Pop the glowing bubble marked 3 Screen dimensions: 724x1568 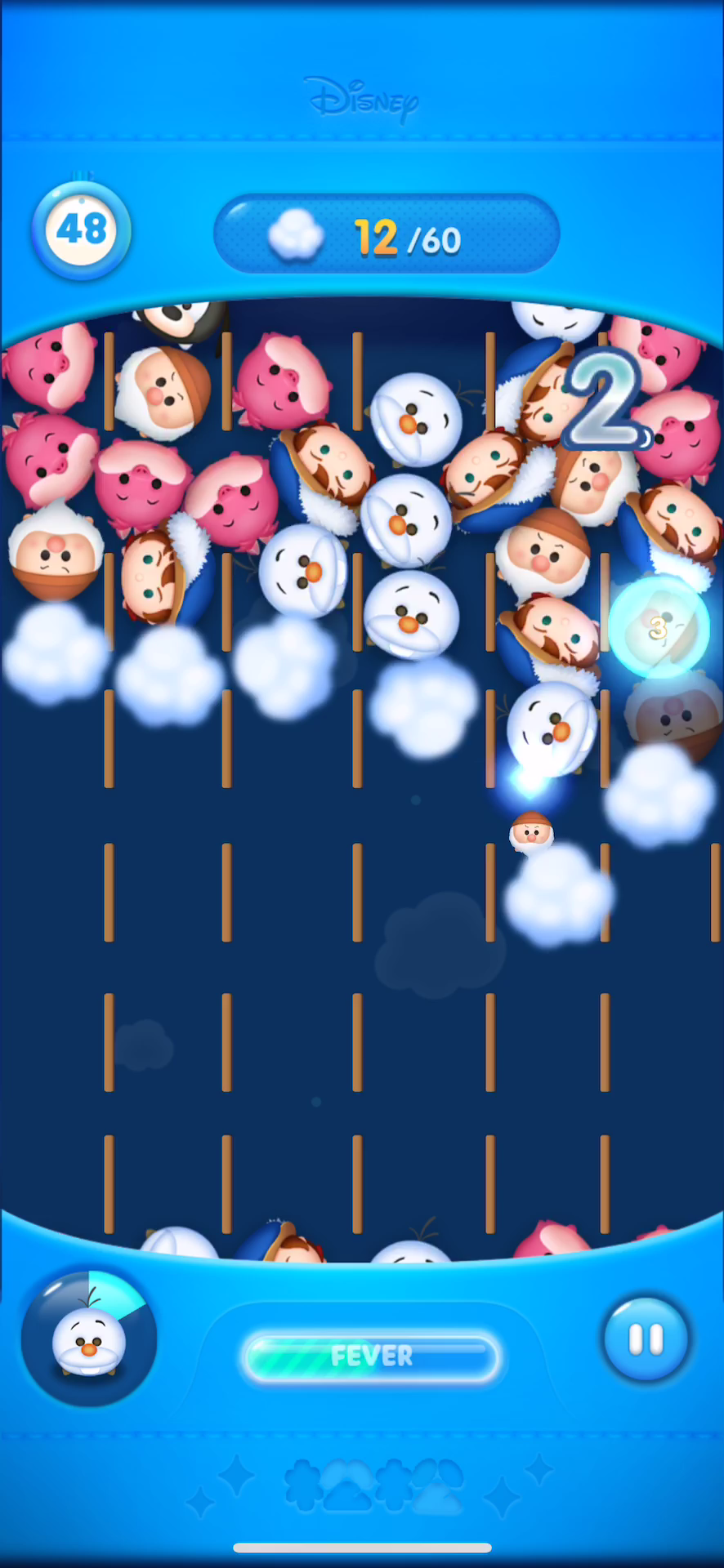coord(659,627)
